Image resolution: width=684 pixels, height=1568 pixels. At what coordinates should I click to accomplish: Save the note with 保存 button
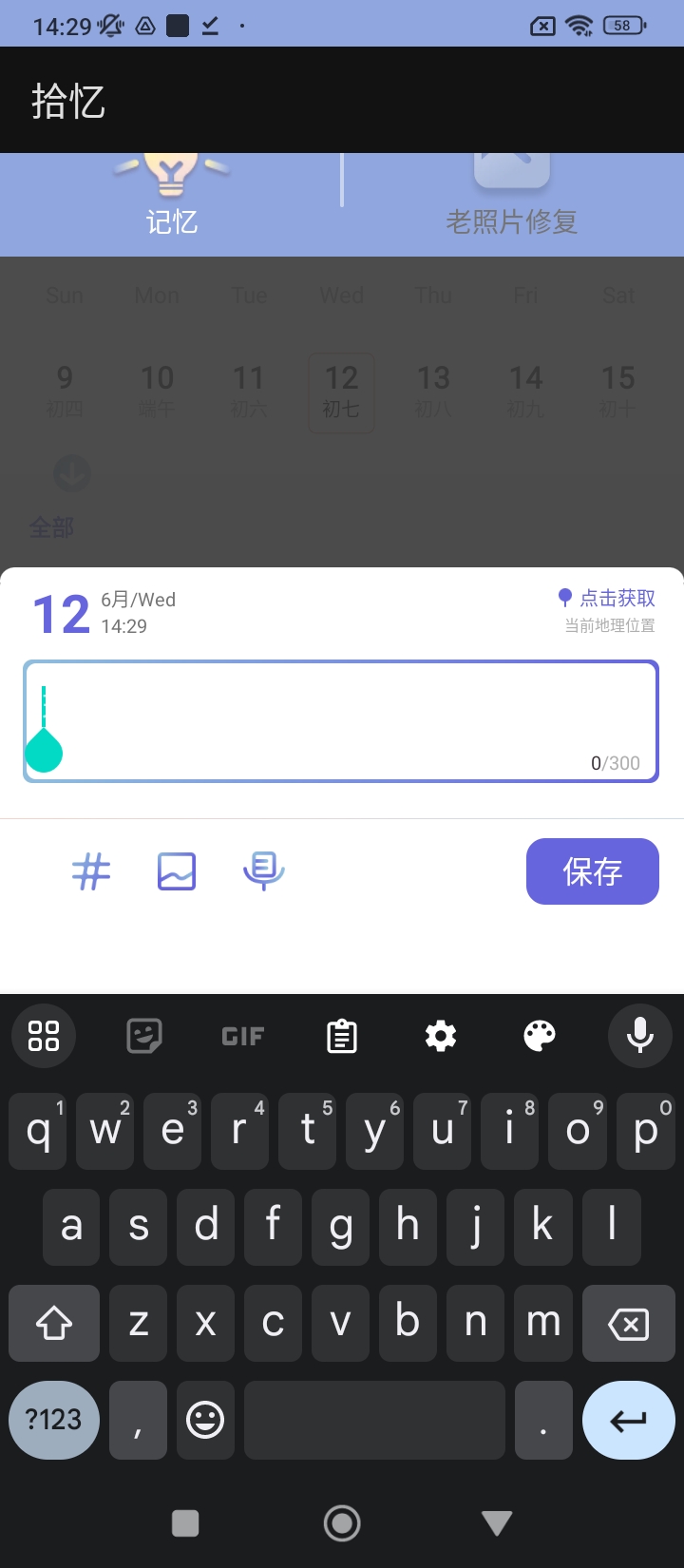coord(592,871)
